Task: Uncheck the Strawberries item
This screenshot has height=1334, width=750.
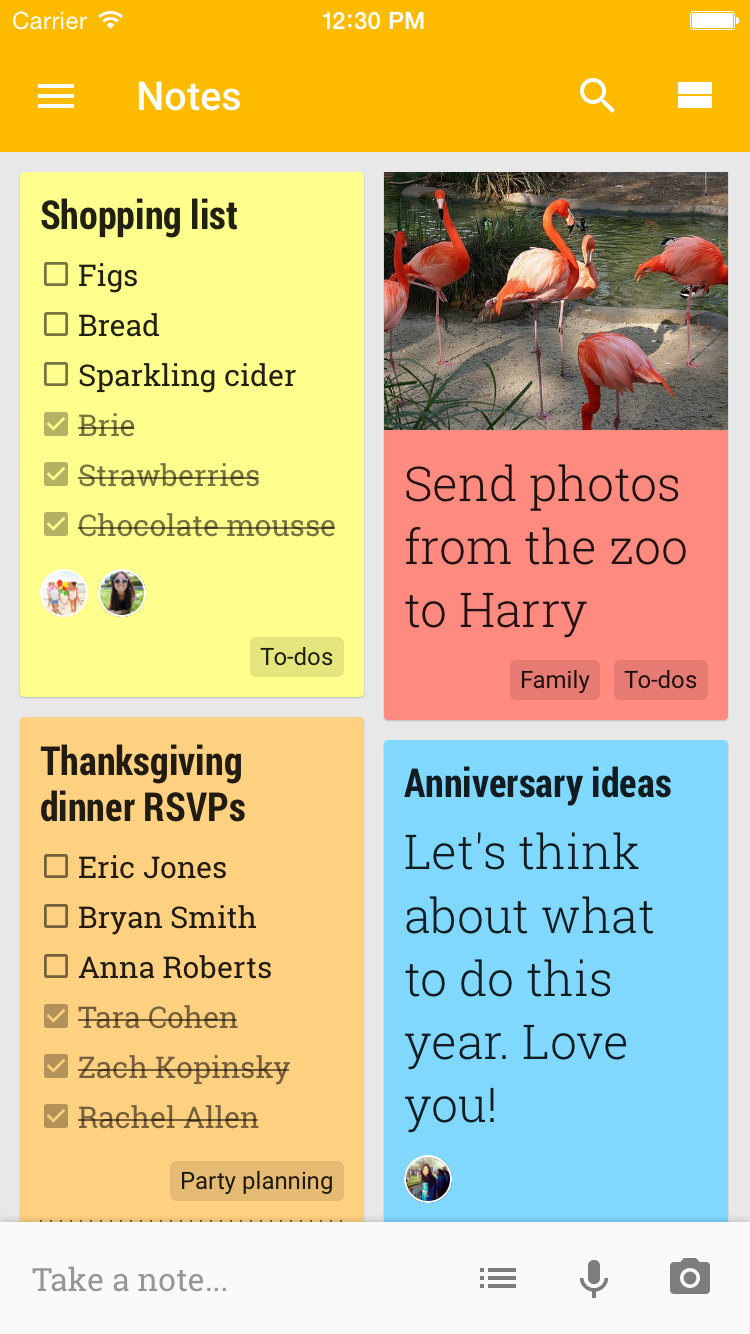Action: coord(56,475)
